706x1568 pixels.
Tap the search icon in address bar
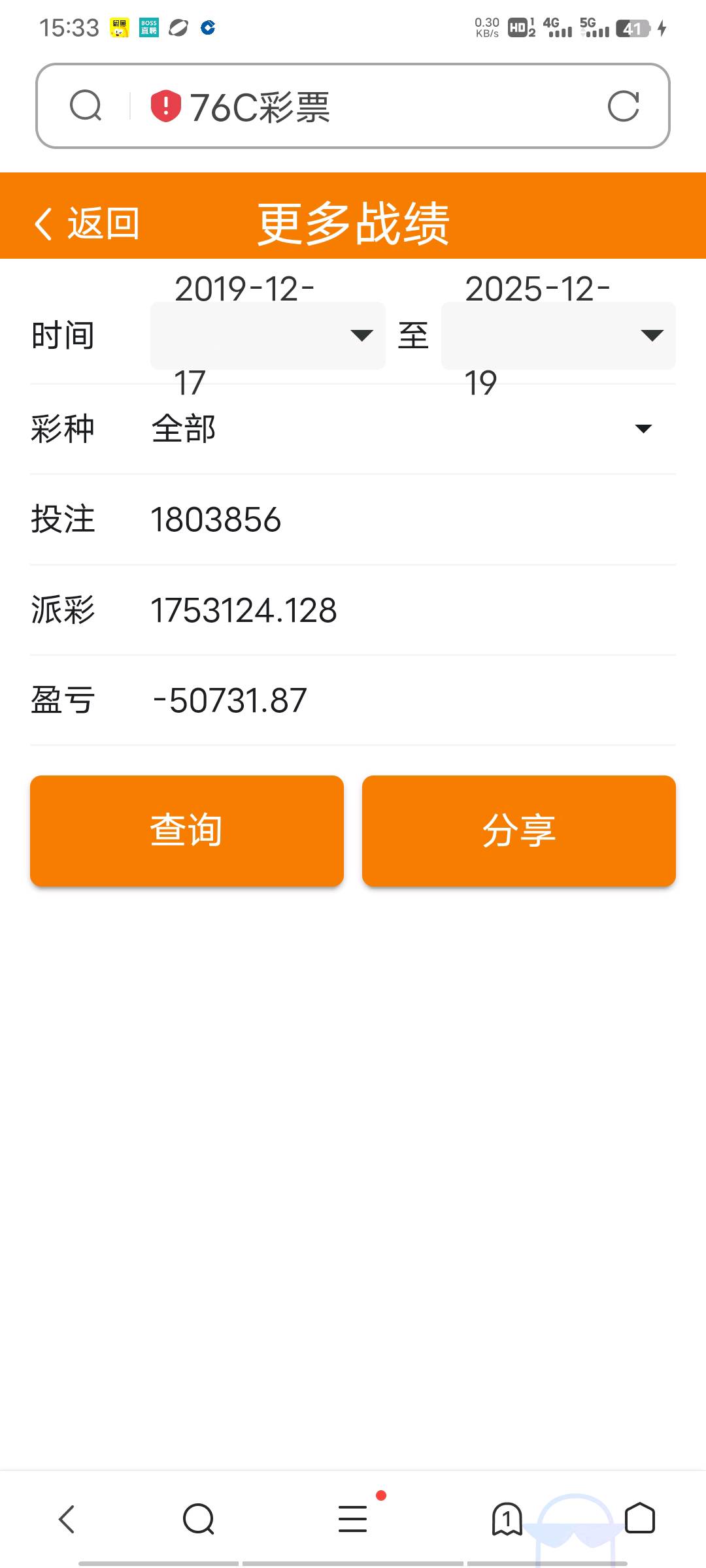click(x=86, y=106)
